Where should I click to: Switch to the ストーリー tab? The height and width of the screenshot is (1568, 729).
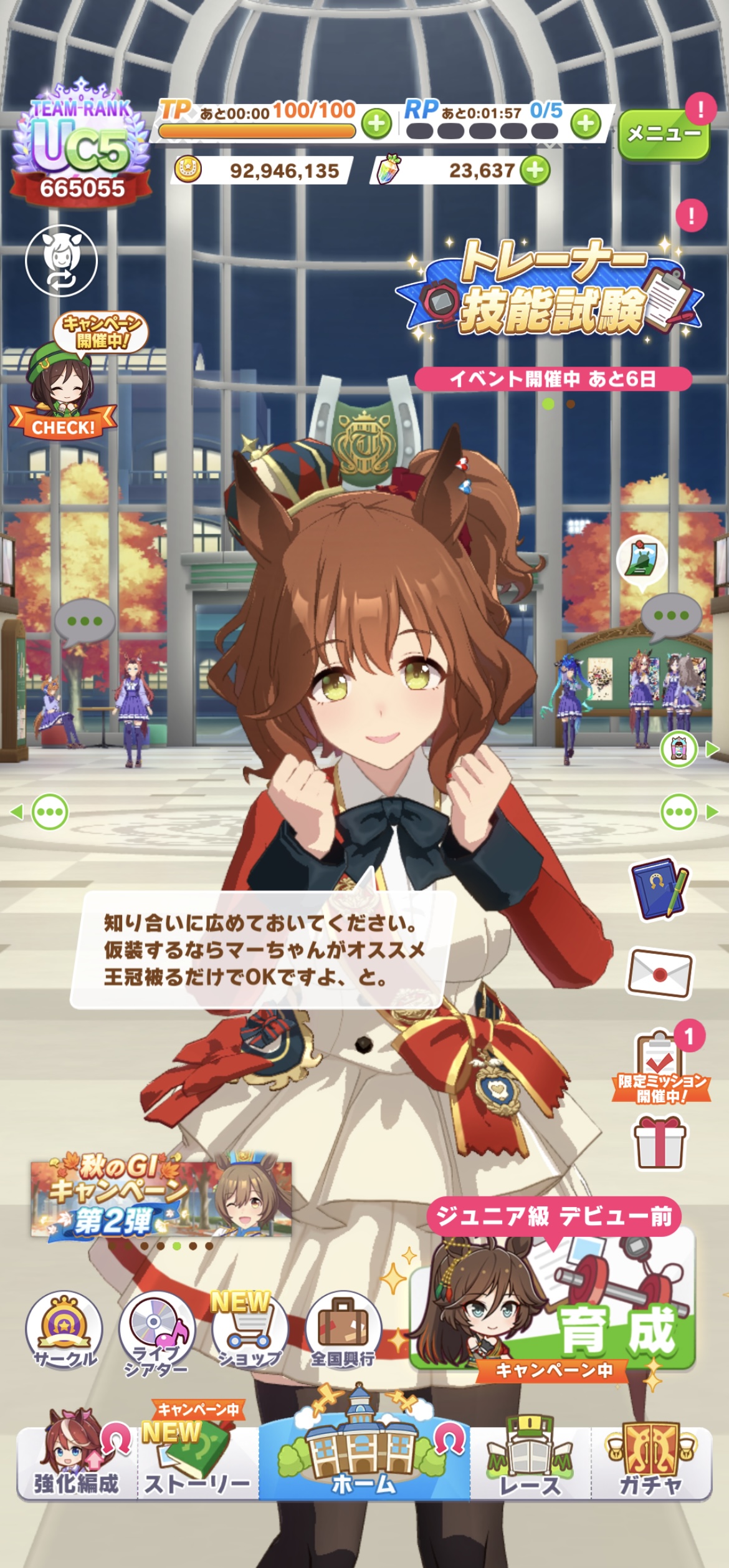tap(198, 1463)
